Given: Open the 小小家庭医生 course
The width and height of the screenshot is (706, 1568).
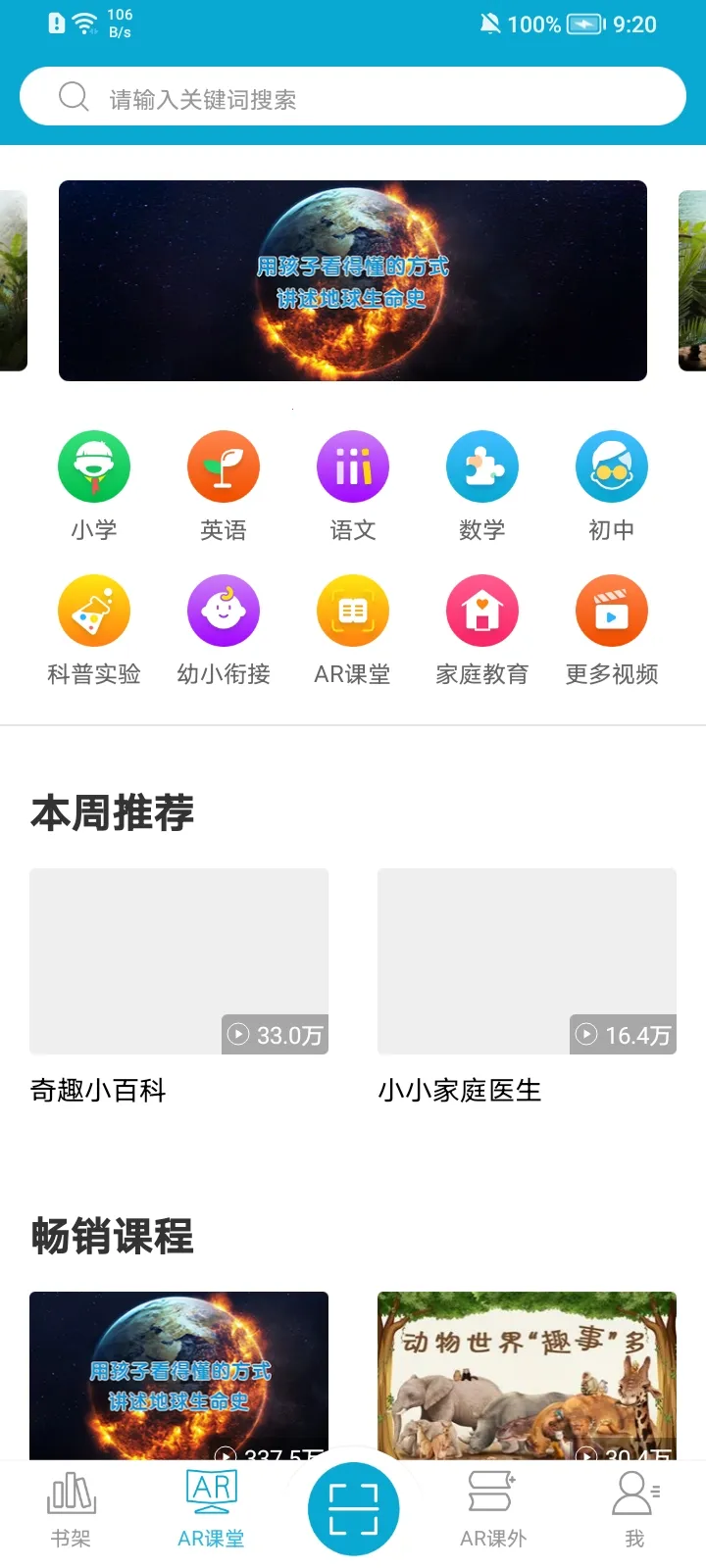Looking at the screenshot, I should coord(527,961).
